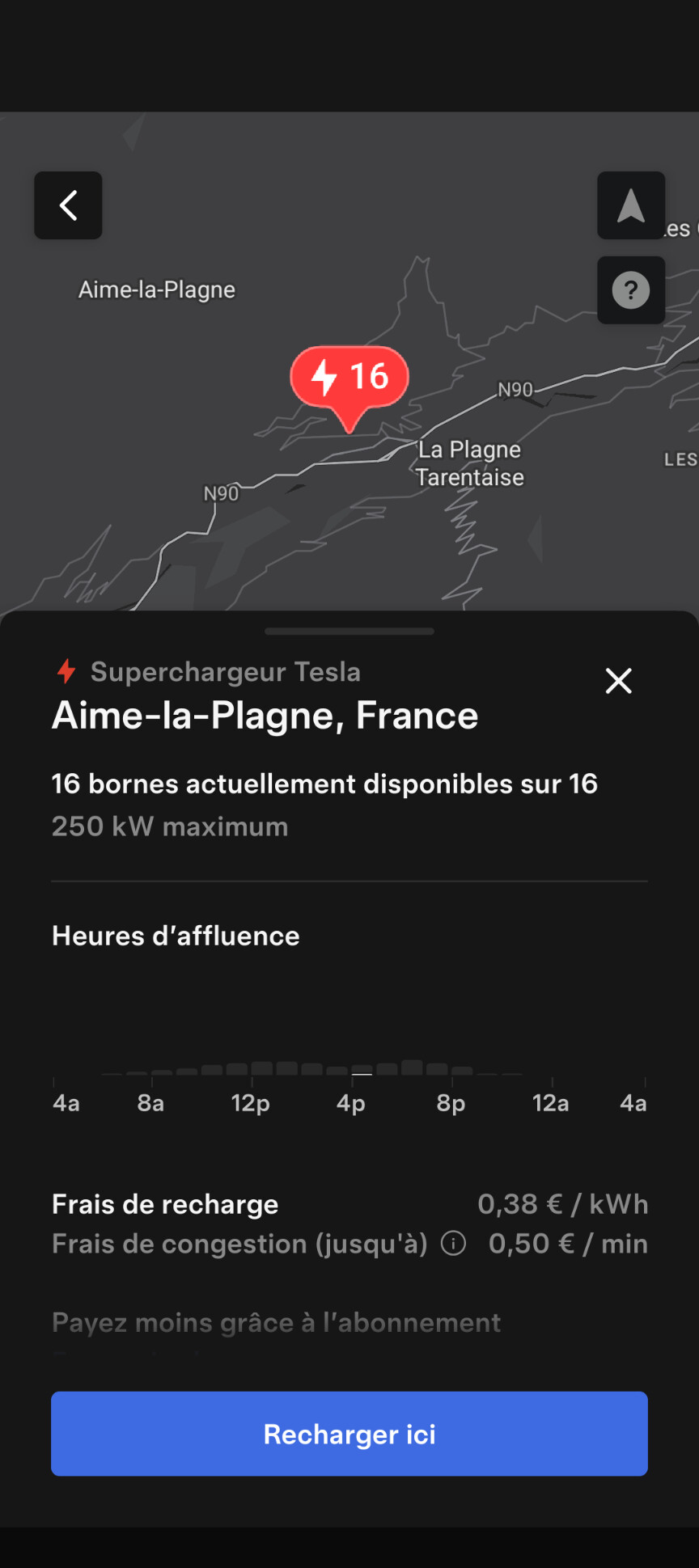Go back using the arrow button

[68, 205]
